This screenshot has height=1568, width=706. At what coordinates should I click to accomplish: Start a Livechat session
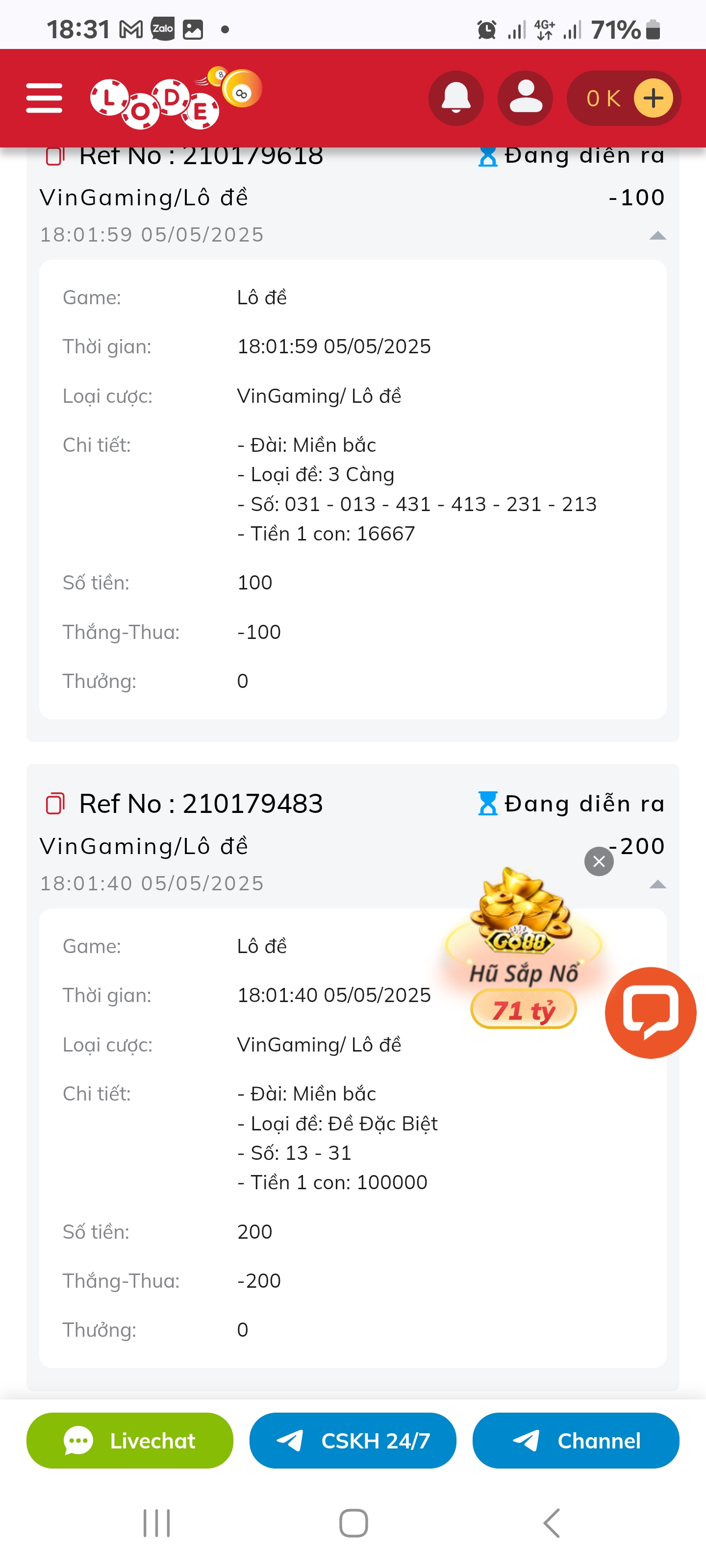tap(130, 1440)
